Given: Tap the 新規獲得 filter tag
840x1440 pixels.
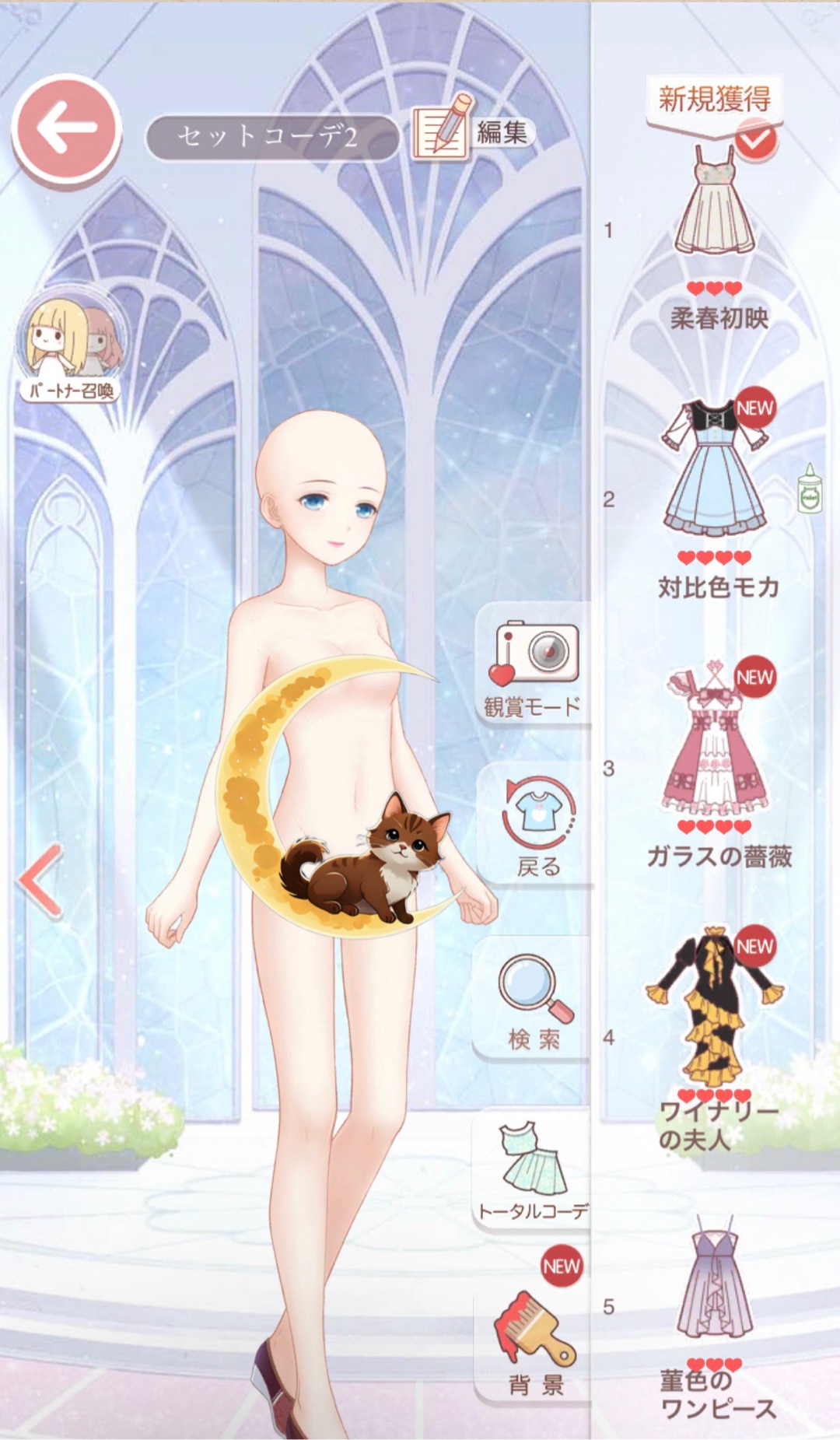Looking at the screenshot, I should coord(714,99).
